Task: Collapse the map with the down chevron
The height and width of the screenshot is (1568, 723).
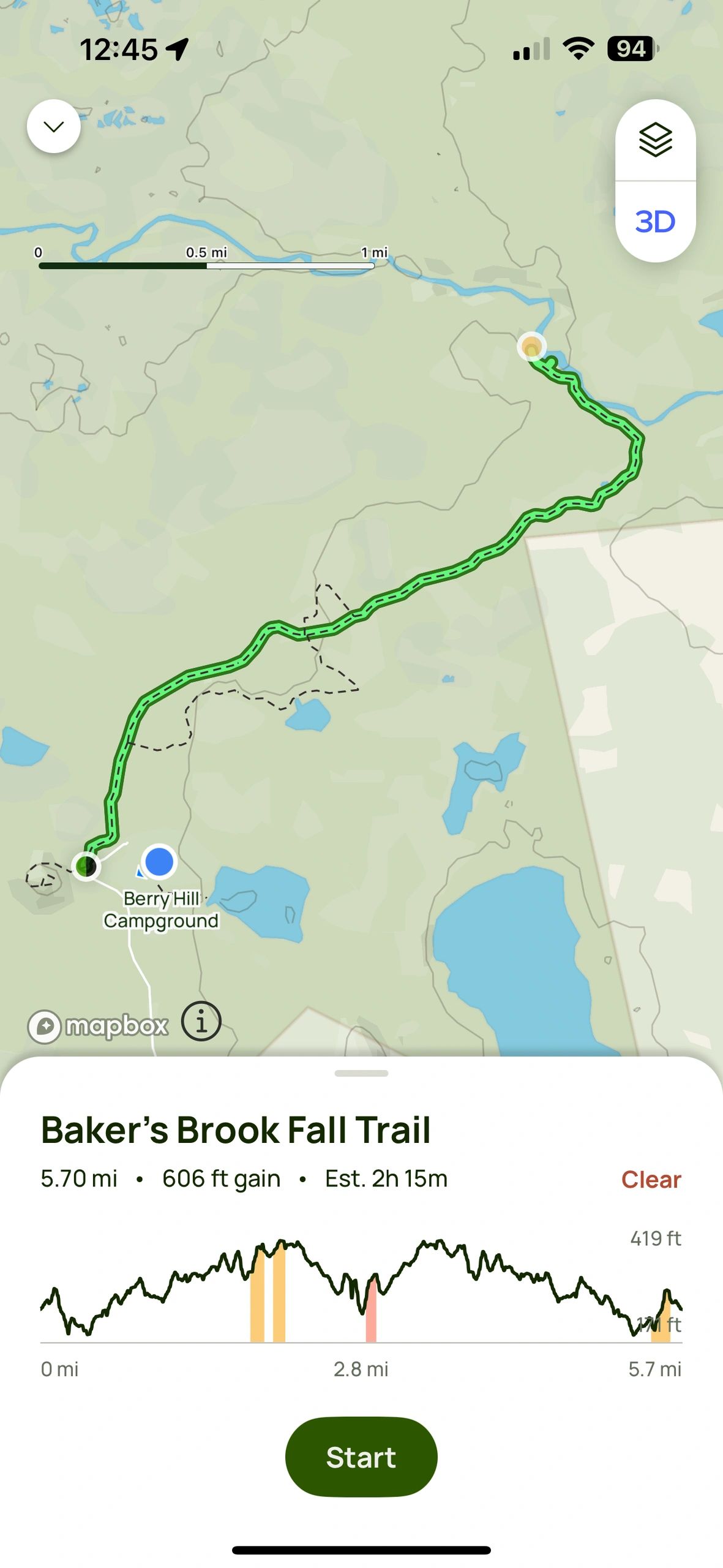Action: pyautogui.click(x=54, y=127)
